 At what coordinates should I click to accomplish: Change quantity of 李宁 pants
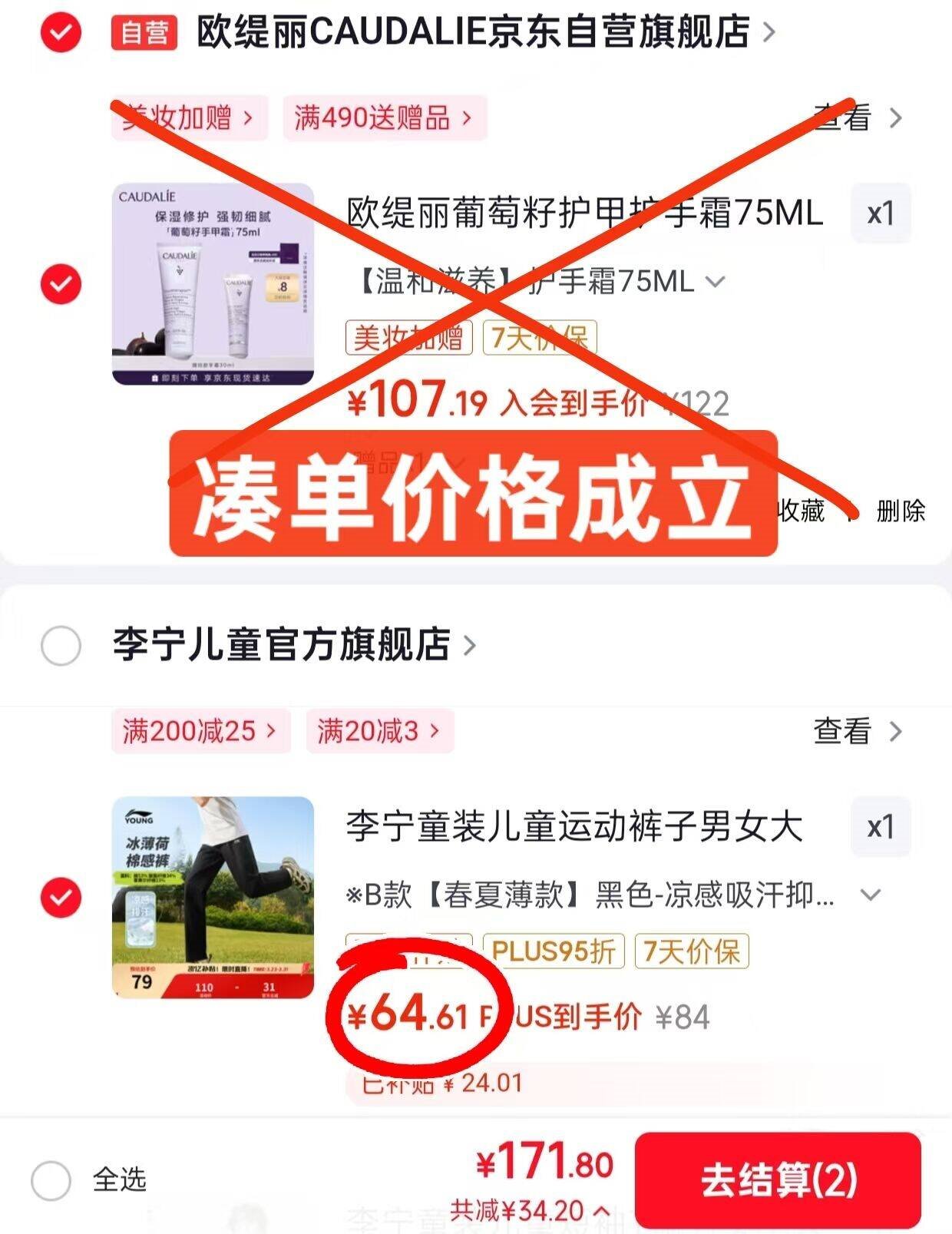pos(881,827)
